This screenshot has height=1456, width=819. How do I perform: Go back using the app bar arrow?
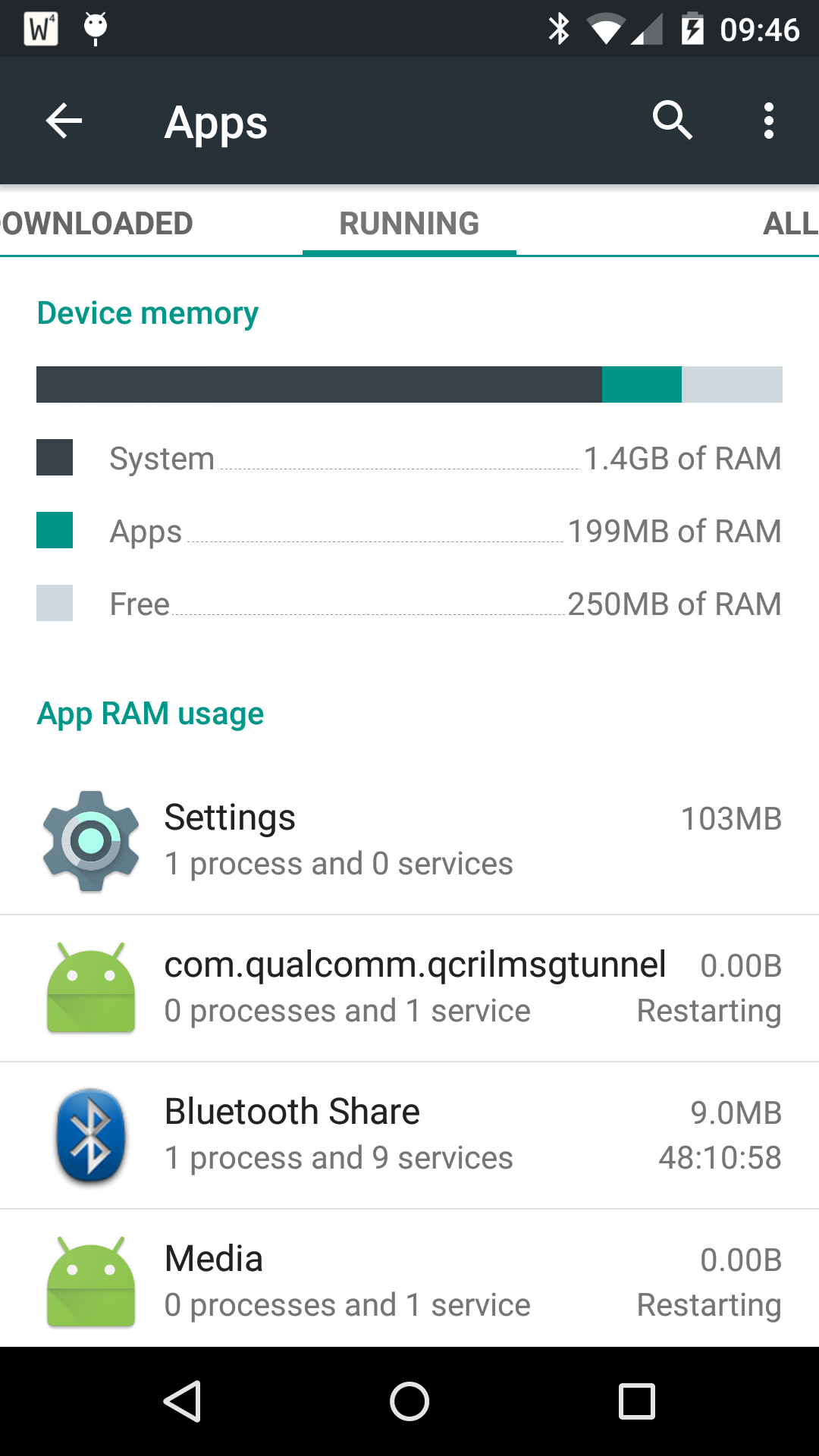coord(64,121)
